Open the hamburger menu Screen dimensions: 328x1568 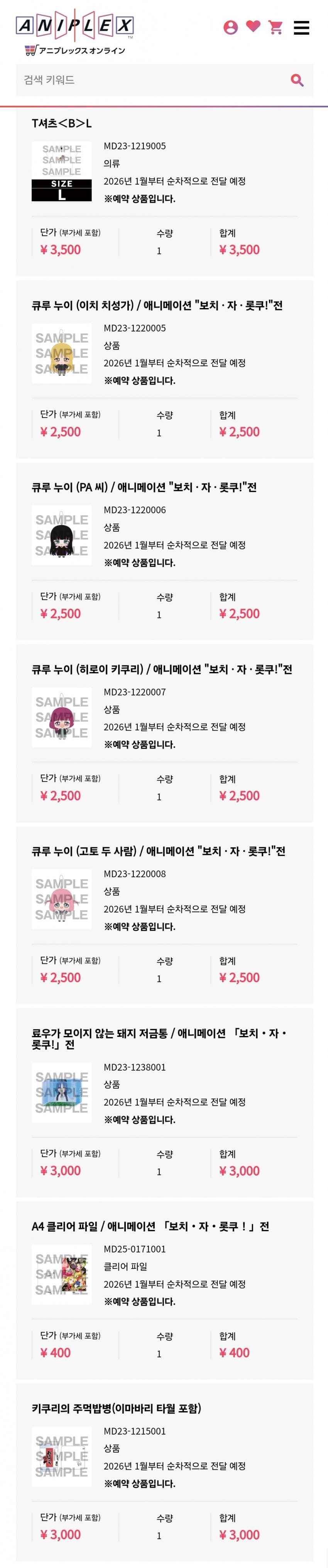click(x=301, y=27)
